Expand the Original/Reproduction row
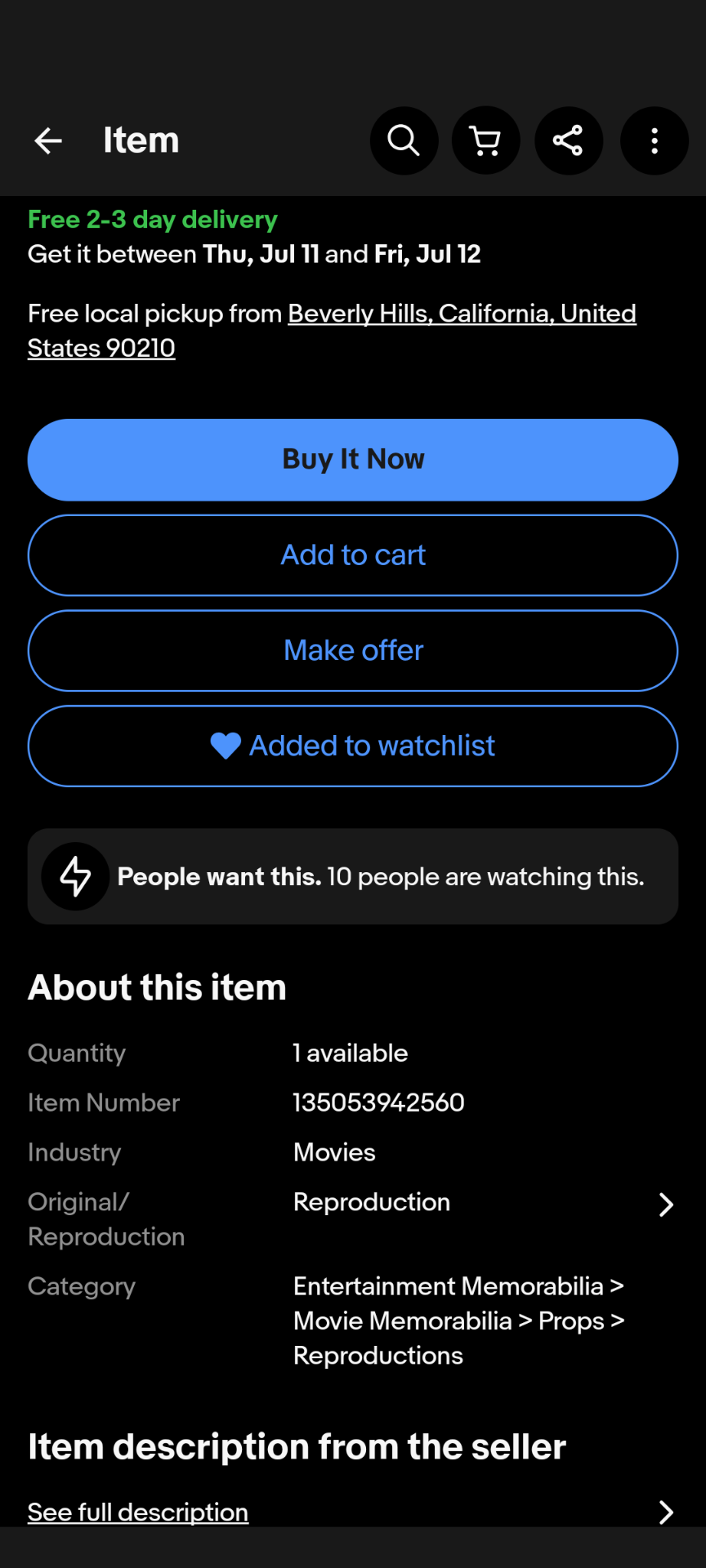This screenshot has width=706, height=1568. click(x=665, y=1205)
